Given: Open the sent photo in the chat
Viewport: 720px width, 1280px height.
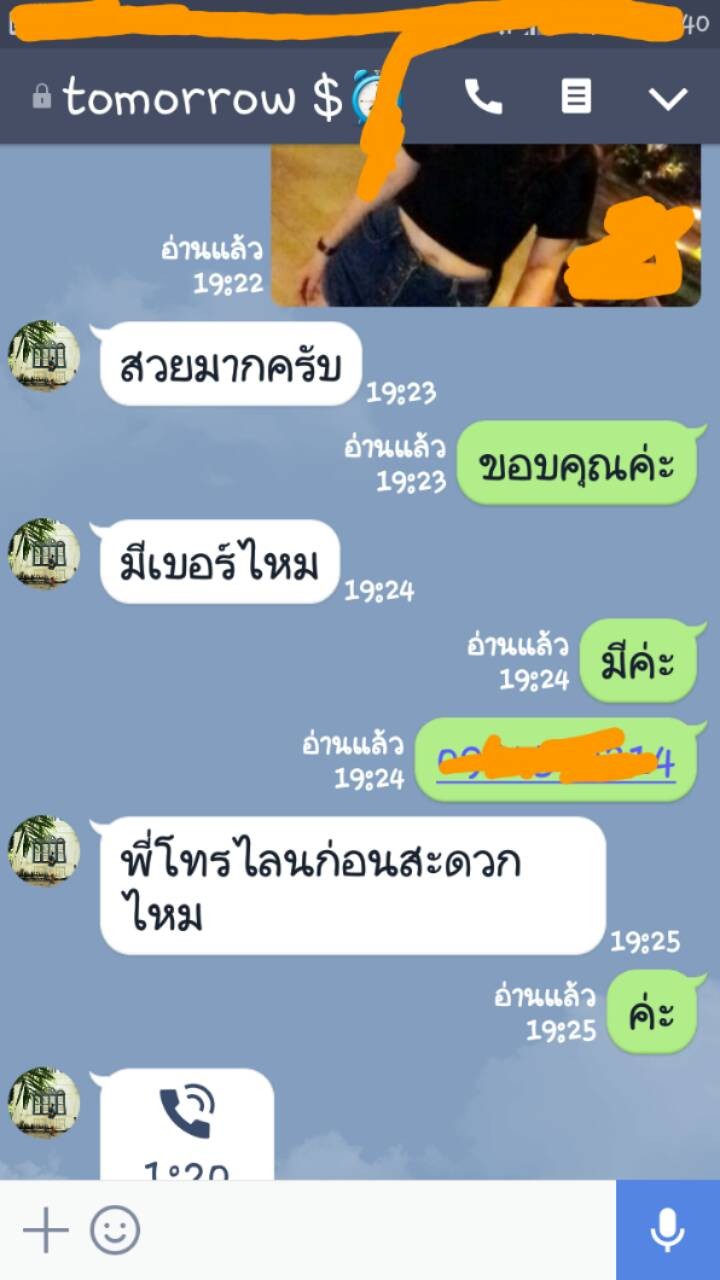Looking at the screenshot, I should [x=486, y=225].
